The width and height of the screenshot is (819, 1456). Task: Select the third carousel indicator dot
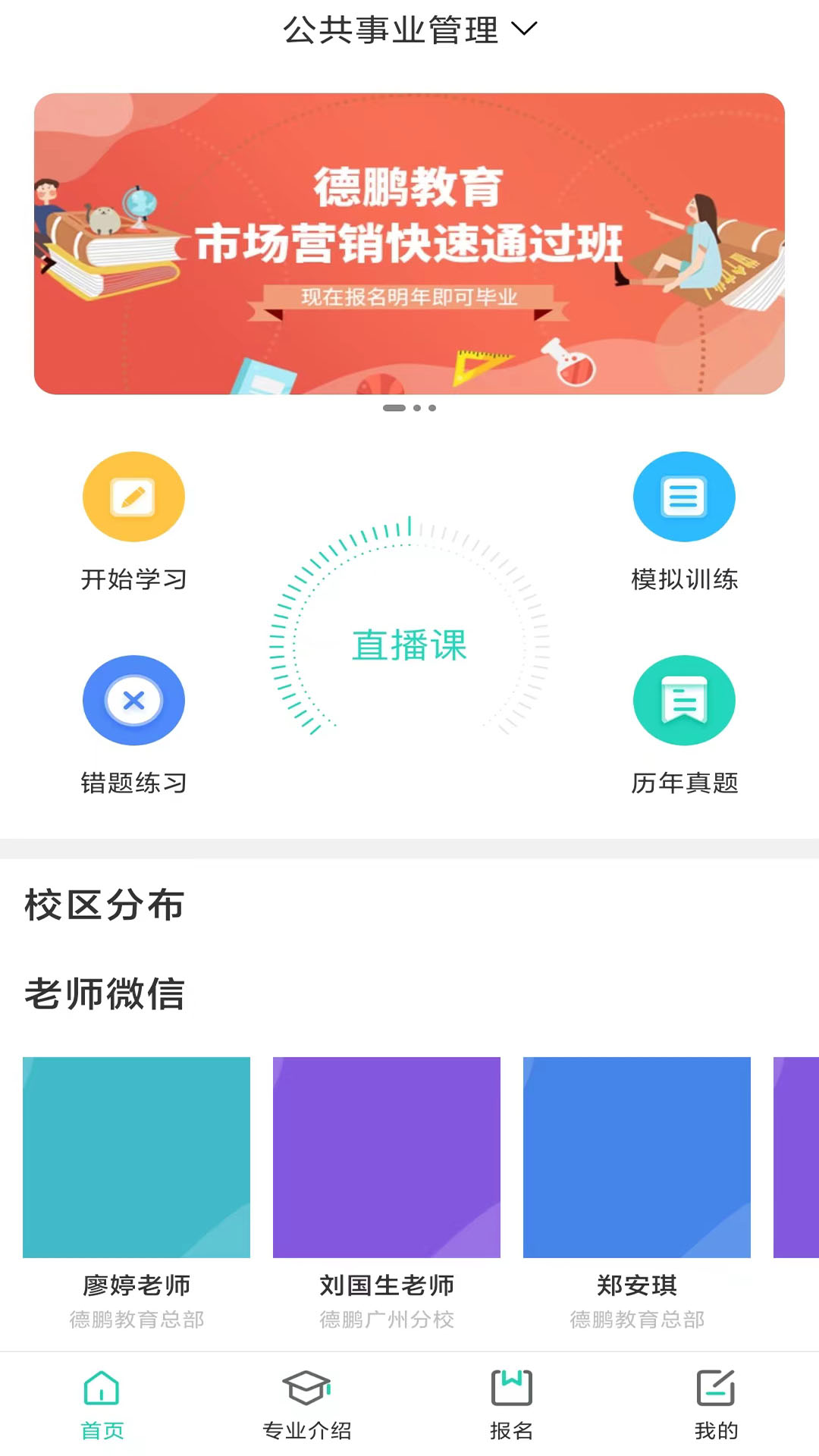(x=434, y=408)
